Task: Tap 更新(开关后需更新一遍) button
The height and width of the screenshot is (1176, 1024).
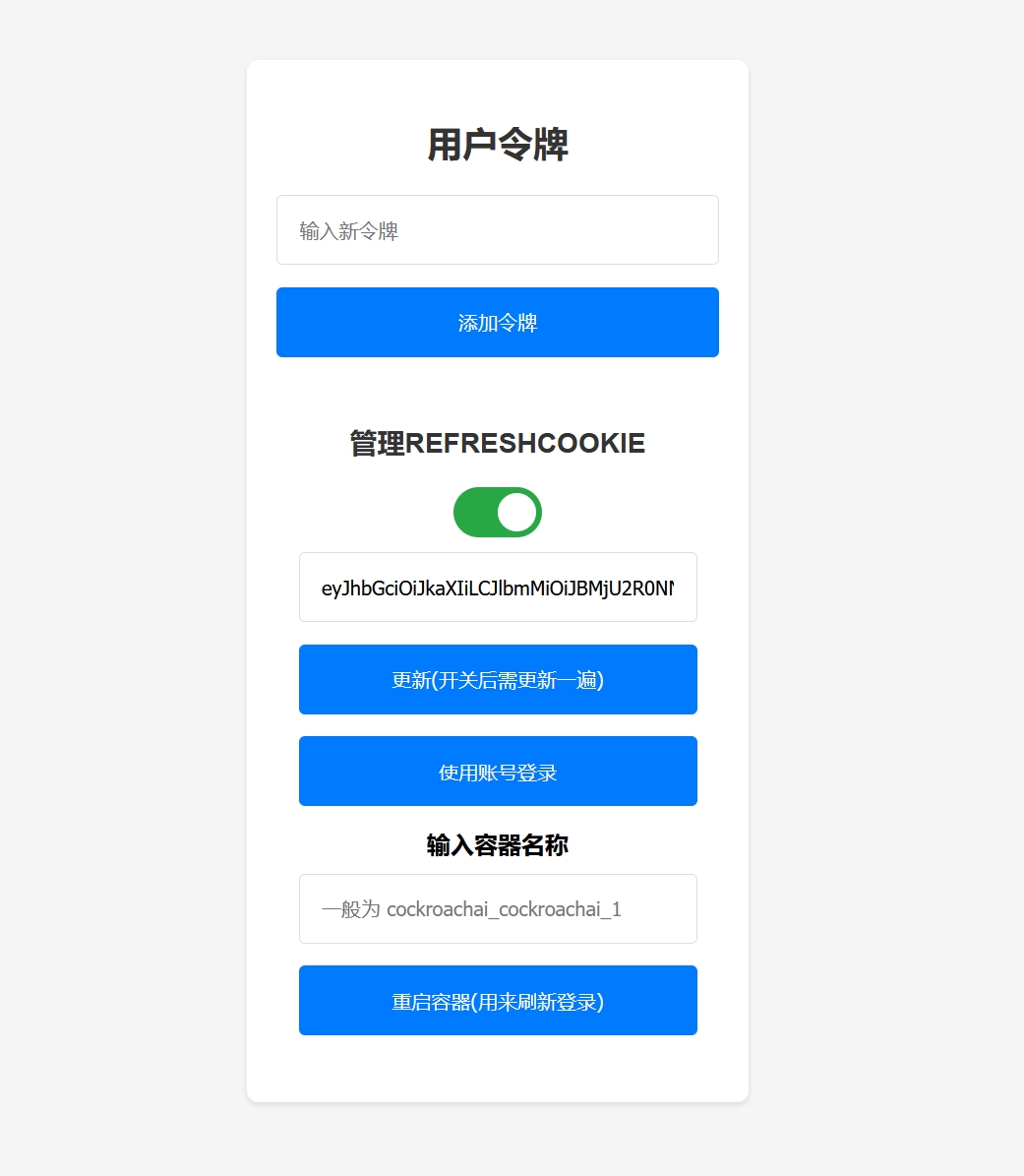Action: pyautogui.click(x=497, y=680)
